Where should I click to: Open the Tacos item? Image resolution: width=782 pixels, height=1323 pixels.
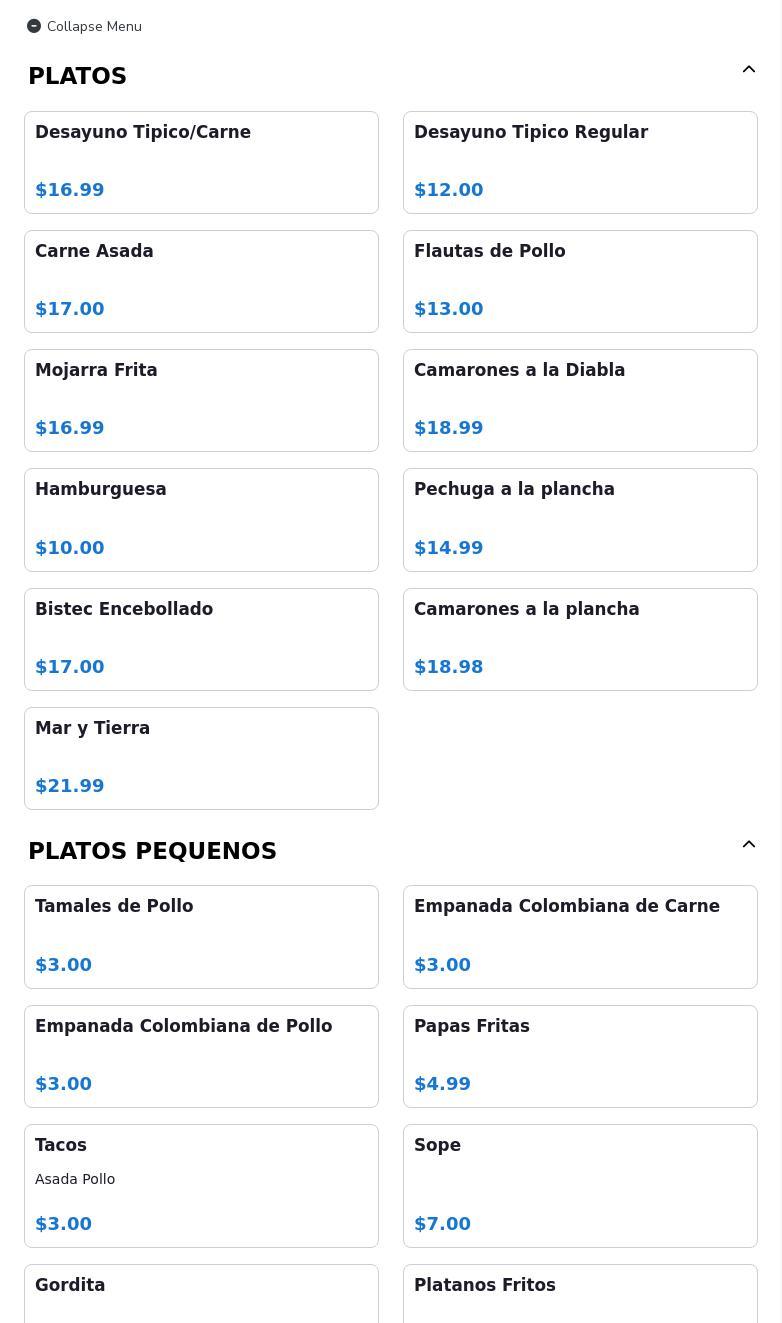pyautogui.click(x=201, y=1185)
